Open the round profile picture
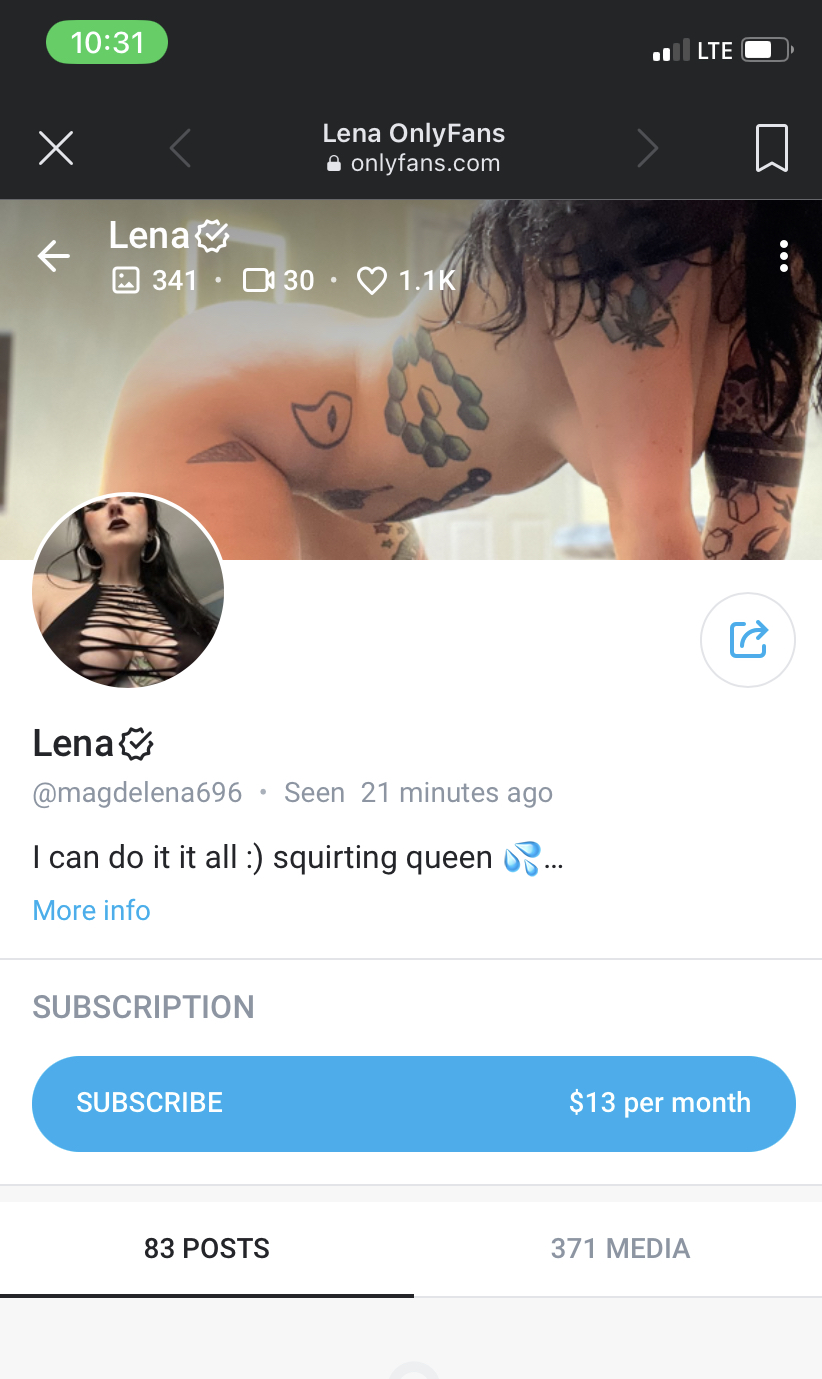This screenshot has height=1379, width=822. pos(128,592)
